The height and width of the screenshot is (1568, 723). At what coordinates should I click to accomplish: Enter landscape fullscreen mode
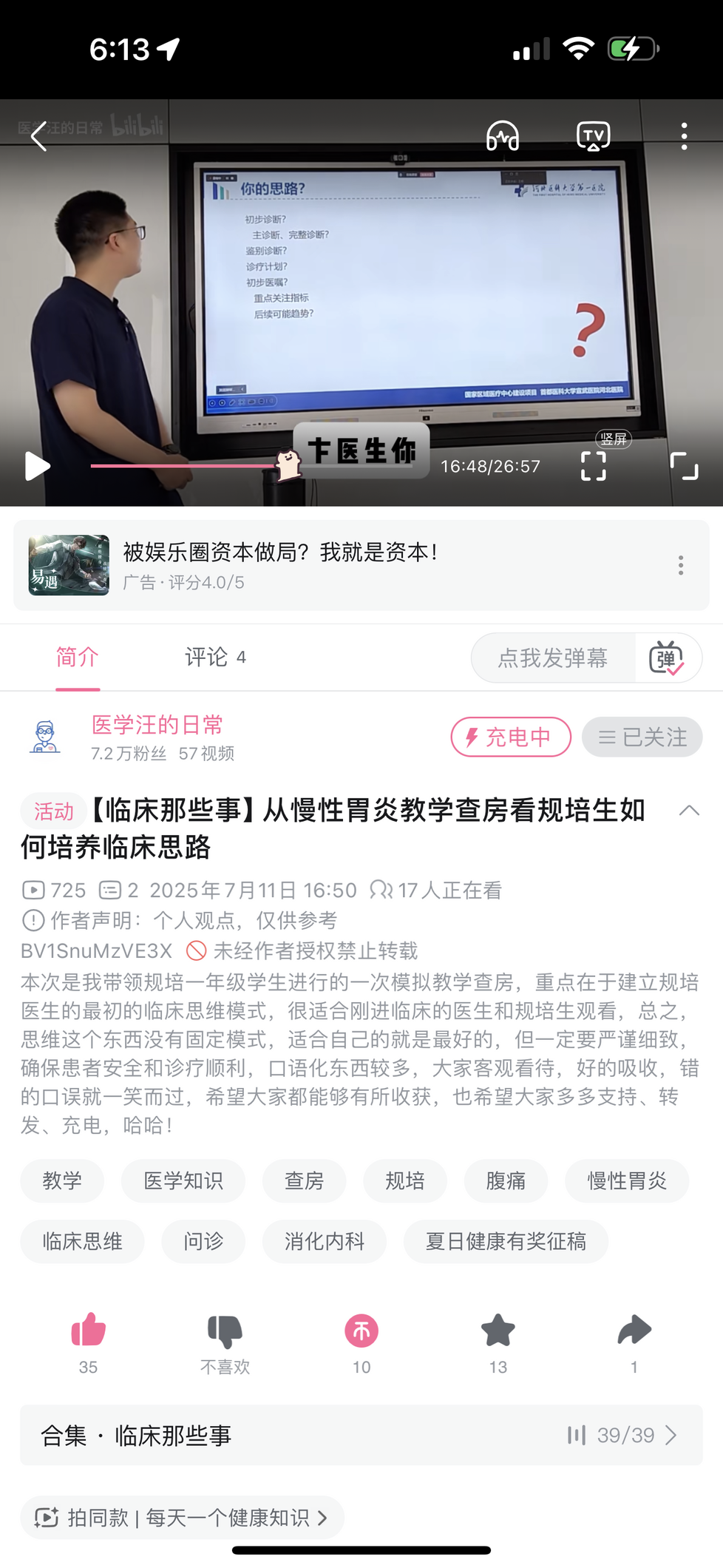click(684, 466)
